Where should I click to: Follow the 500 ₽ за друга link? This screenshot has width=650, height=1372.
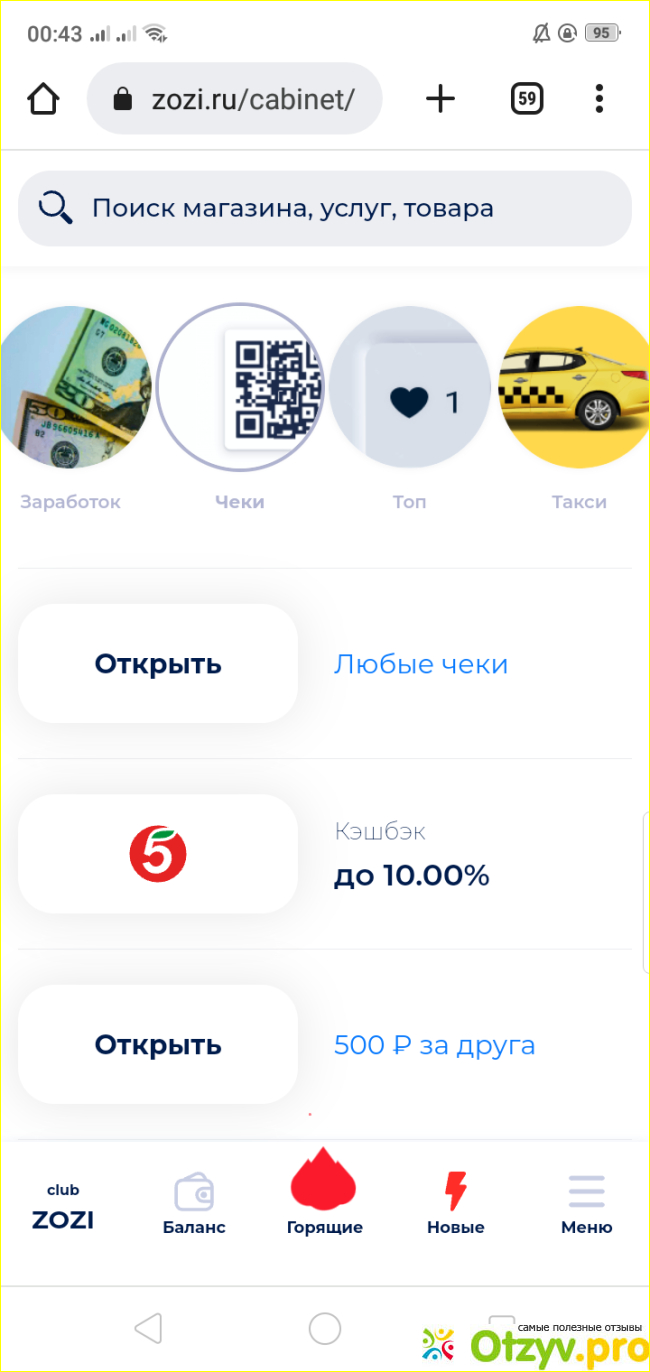tap(434, 1045)
